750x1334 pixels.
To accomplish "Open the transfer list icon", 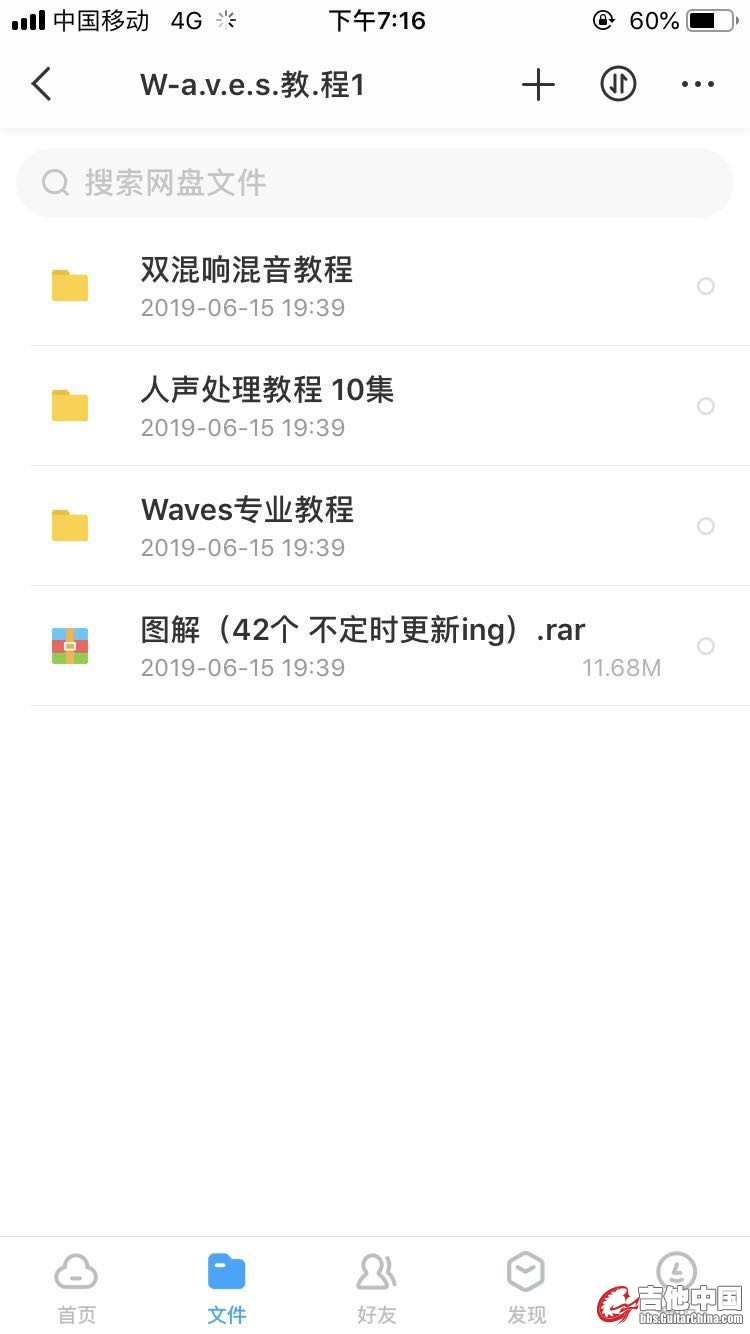I will coord(618,85).
